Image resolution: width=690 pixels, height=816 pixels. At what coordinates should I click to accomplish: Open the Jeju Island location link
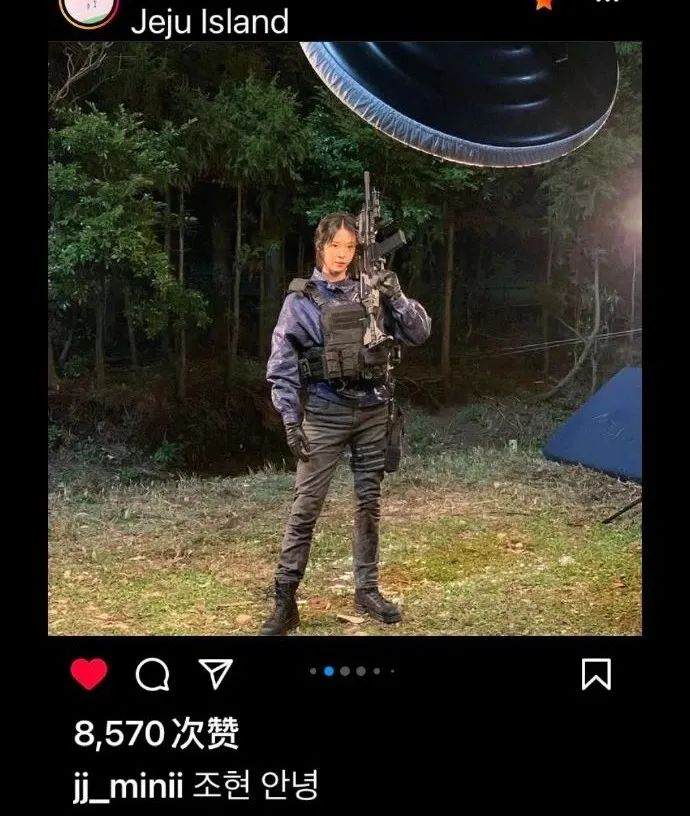click(x=209, y=21)
